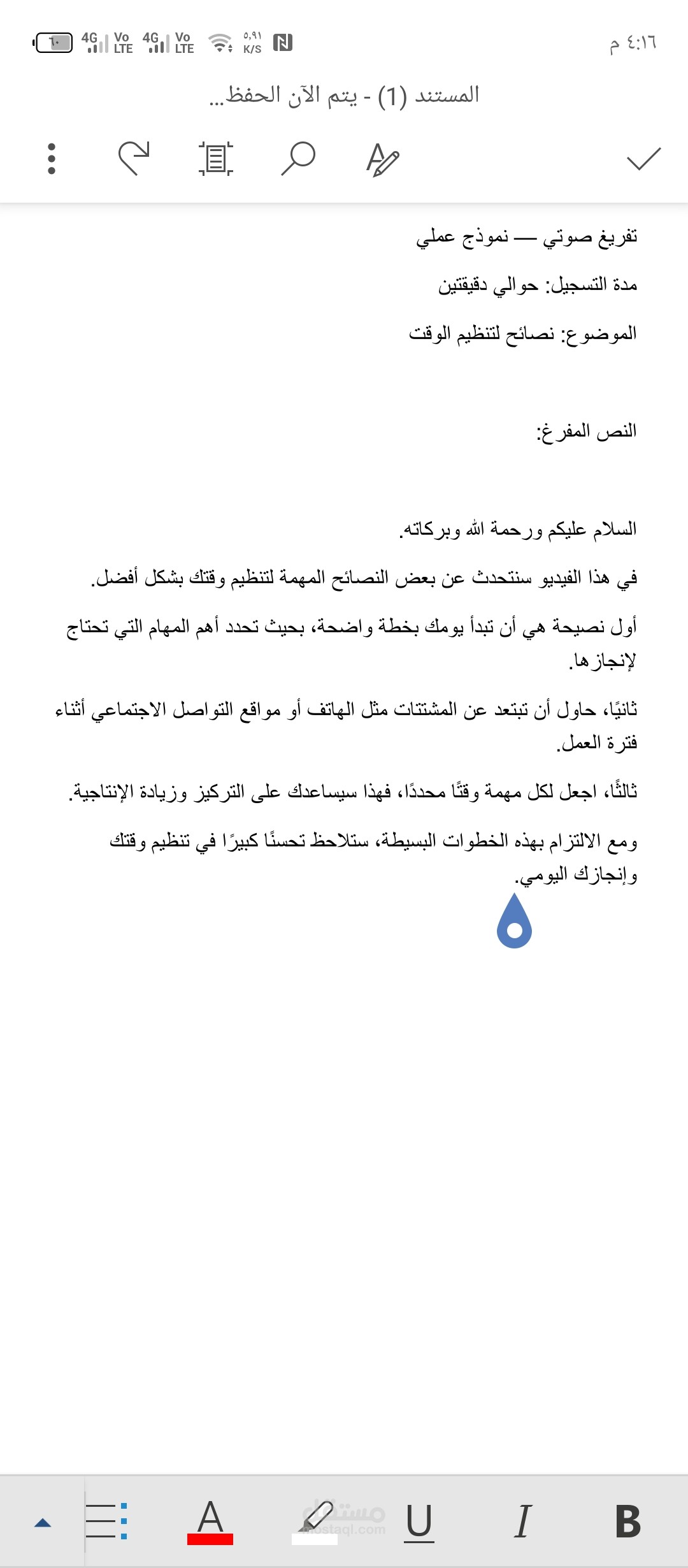The height and width of the screenshot is (1568, 688).
Task: Switch to mobile reading view
Action: pos(215,158)
